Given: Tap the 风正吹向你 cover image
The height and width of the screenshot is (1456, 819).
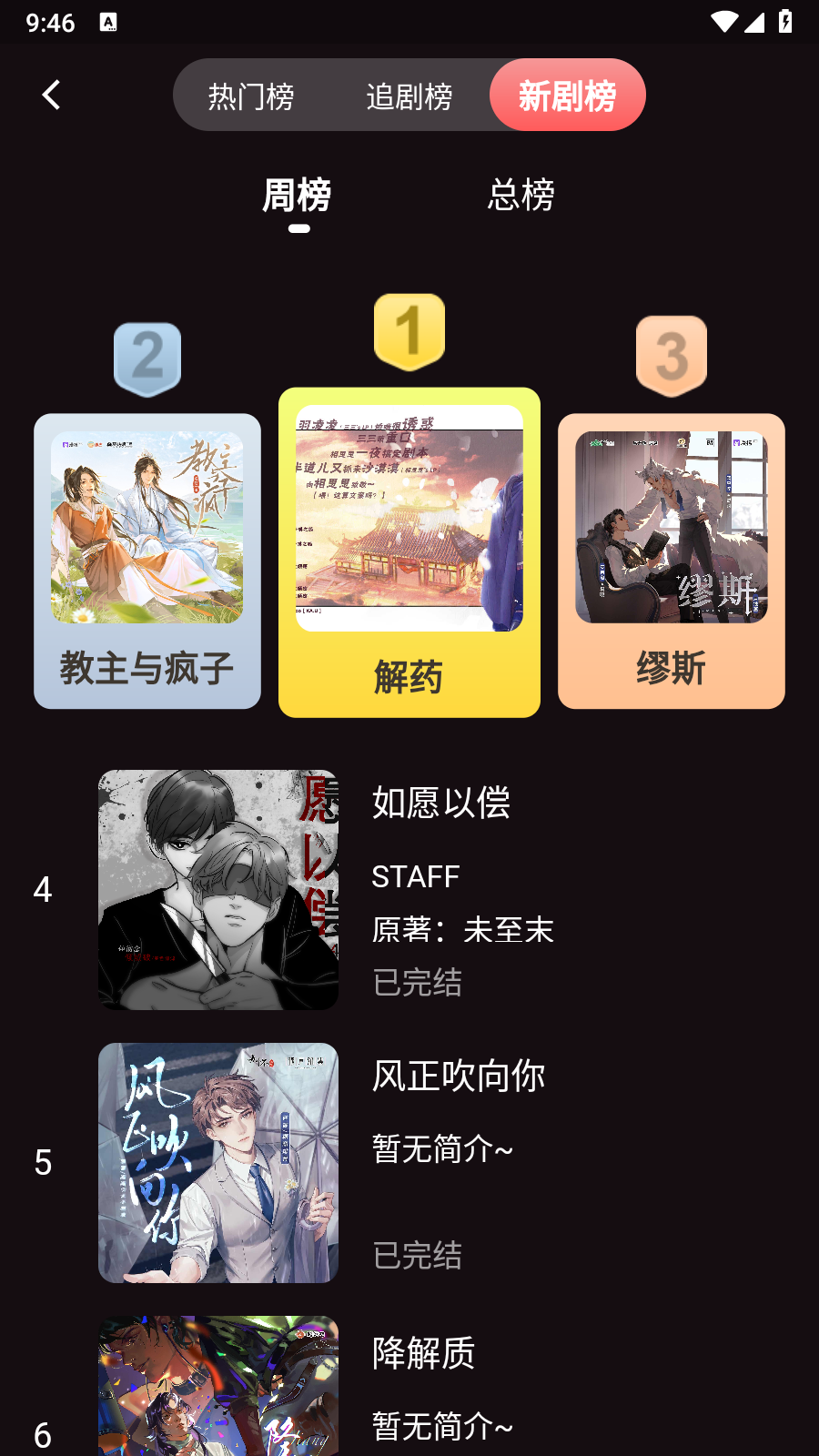Looking at the screenshot, I should click(x=217, y=1162).
